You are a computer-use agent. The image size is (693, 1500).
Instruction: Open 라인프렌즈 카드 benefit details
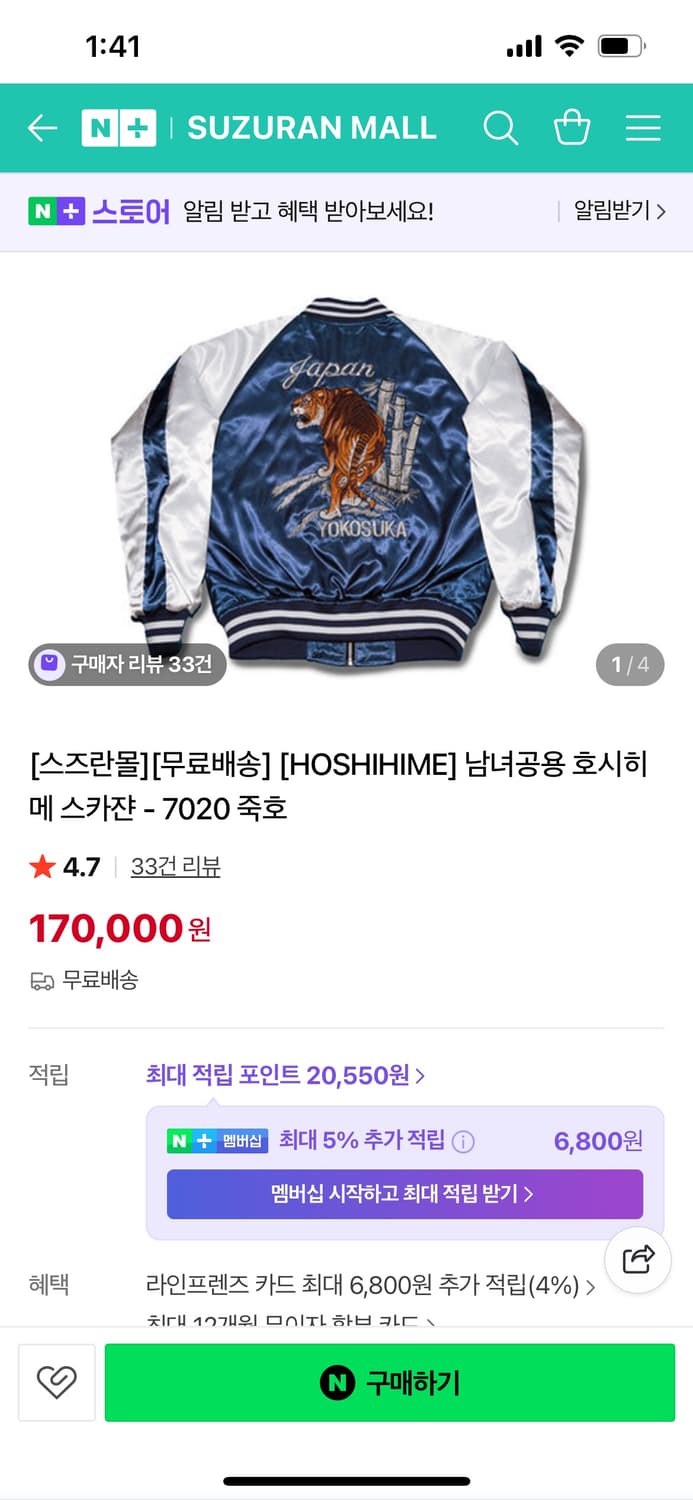tap(370, 1285)
